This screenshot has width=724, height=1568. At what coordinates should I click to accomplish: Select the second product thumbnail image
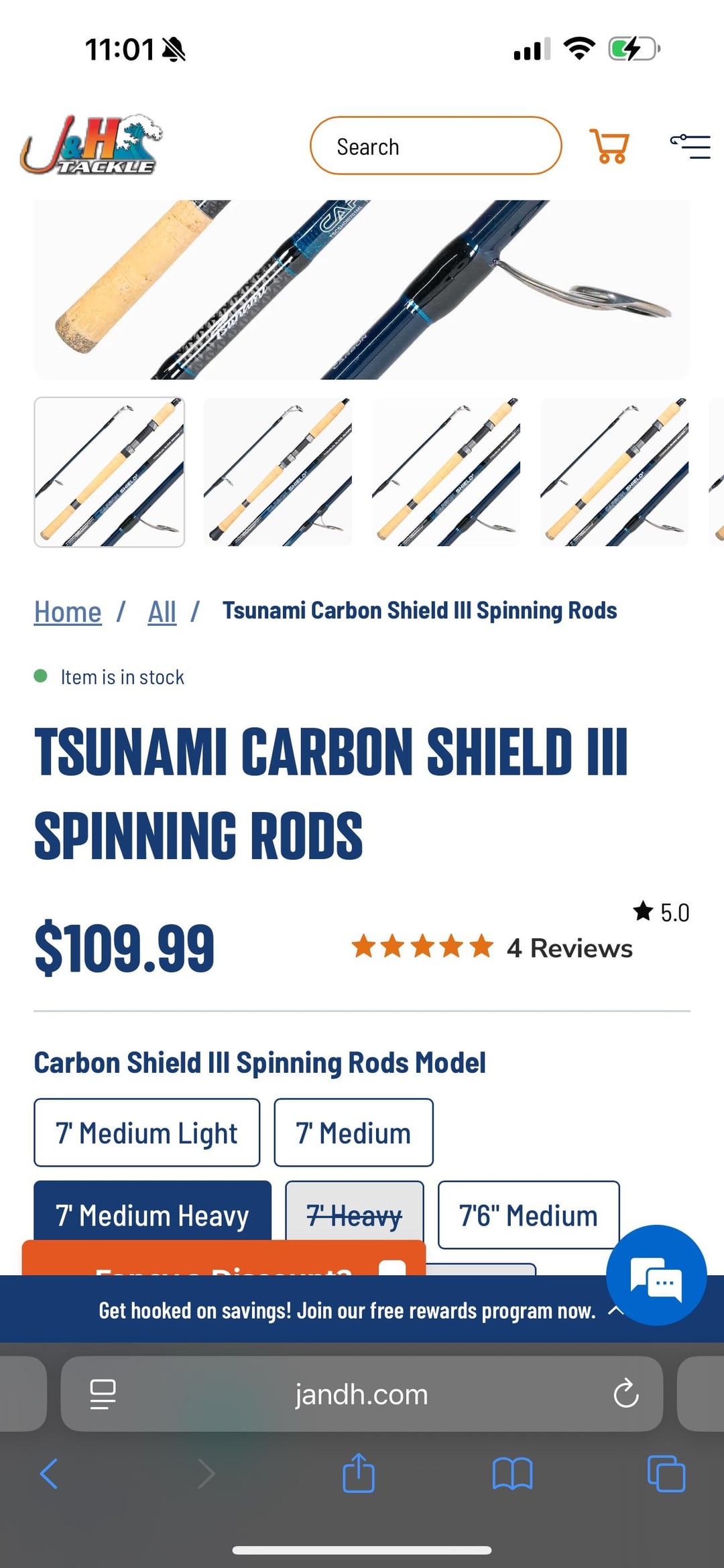[278, 472]
